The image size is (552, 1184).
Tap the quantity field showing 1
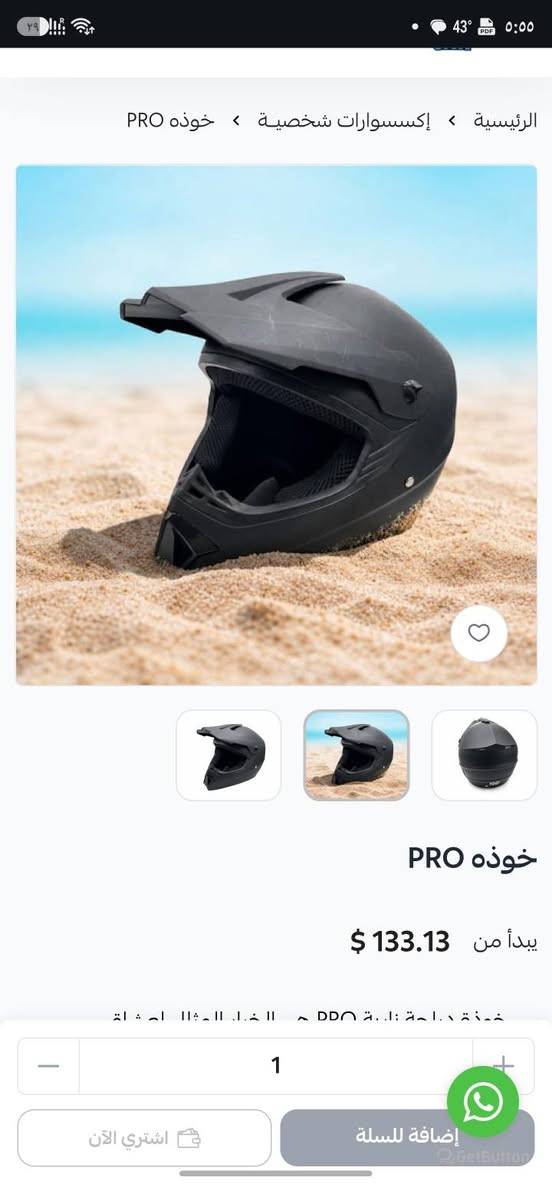pyautogui.click(x=276, y=1065)
